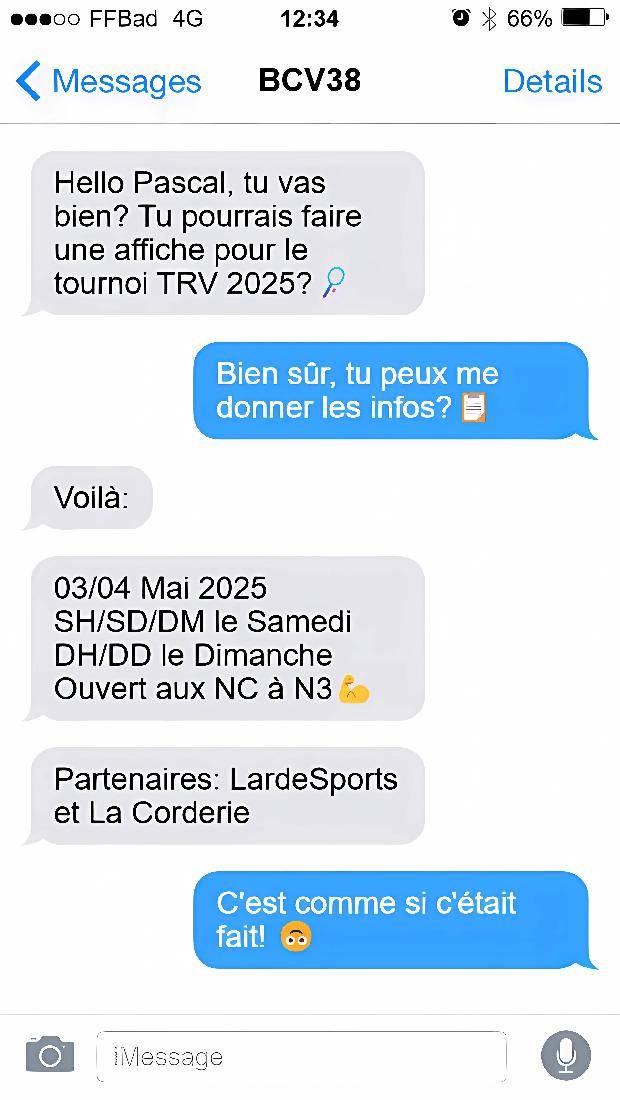This screenshot has width=620, height=1100.
Task: Open Details for BCV38 conversation
Action: click(552, 81)
